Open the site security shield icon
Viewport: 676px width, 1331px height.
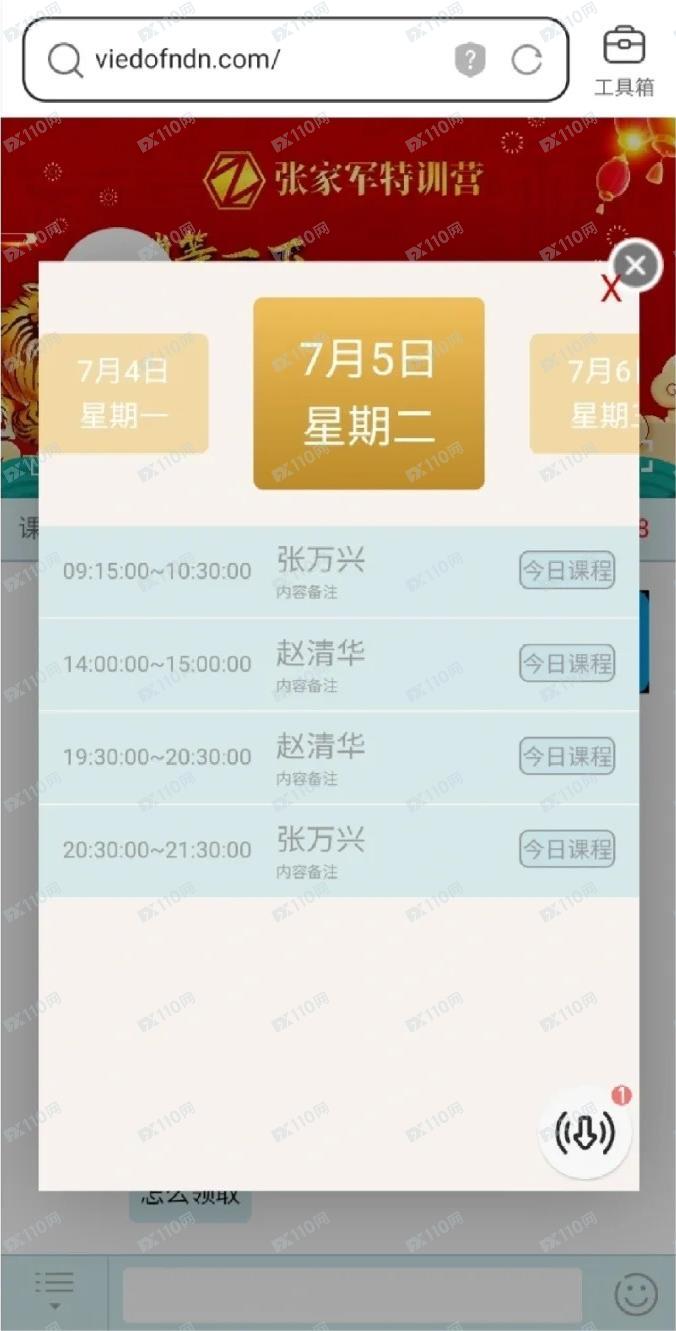point(469,61)
